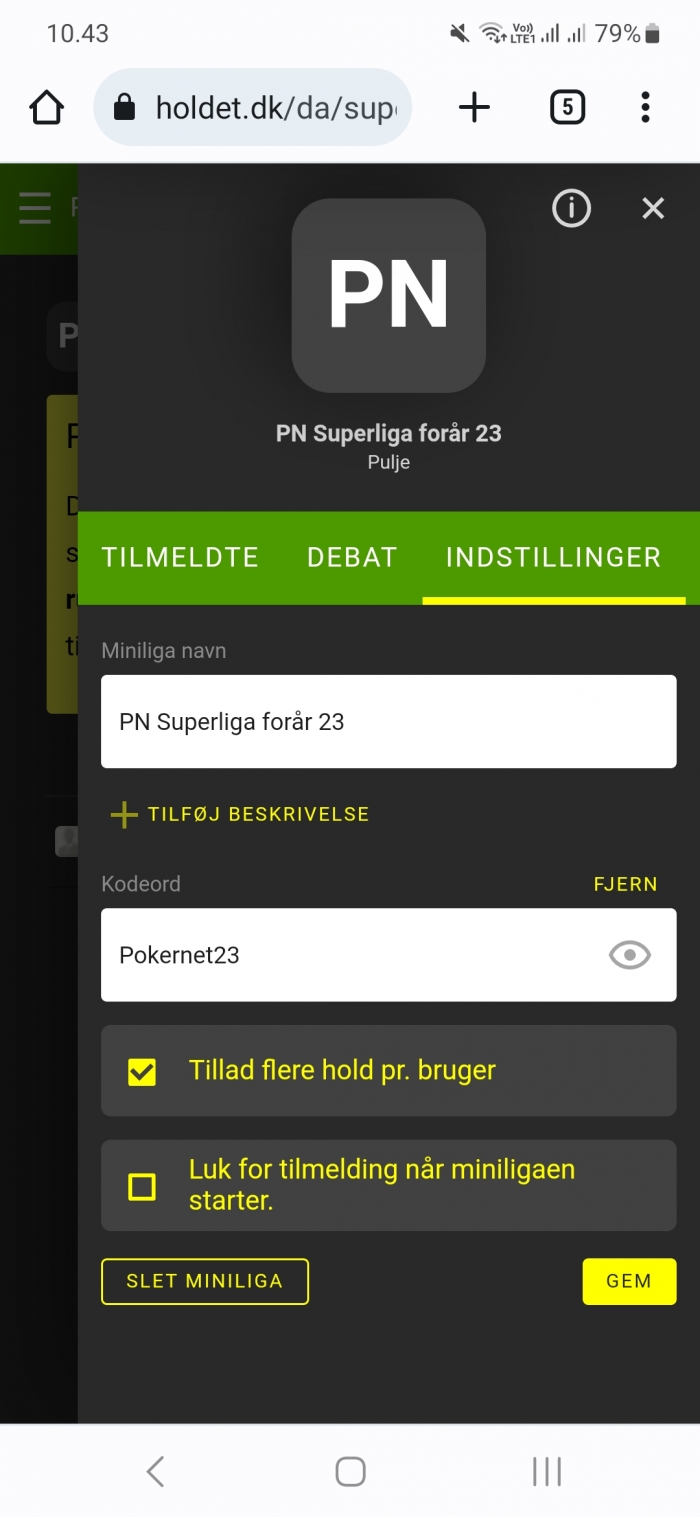Close the miniliga settings panel
The width and height of the screenshot is (700, 1517).
(653, 208)
